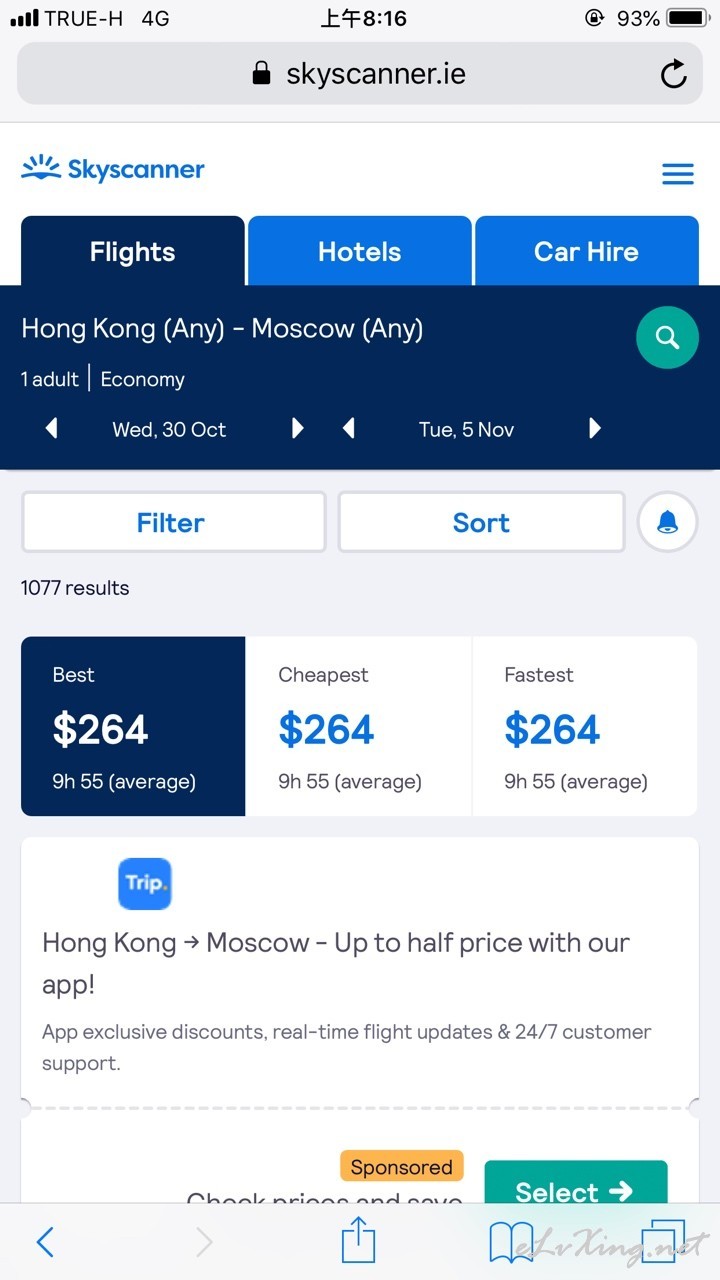This screenshot has height=1280, width=720.
Task: Select the Fastest results option
Action: coord(584,727)
